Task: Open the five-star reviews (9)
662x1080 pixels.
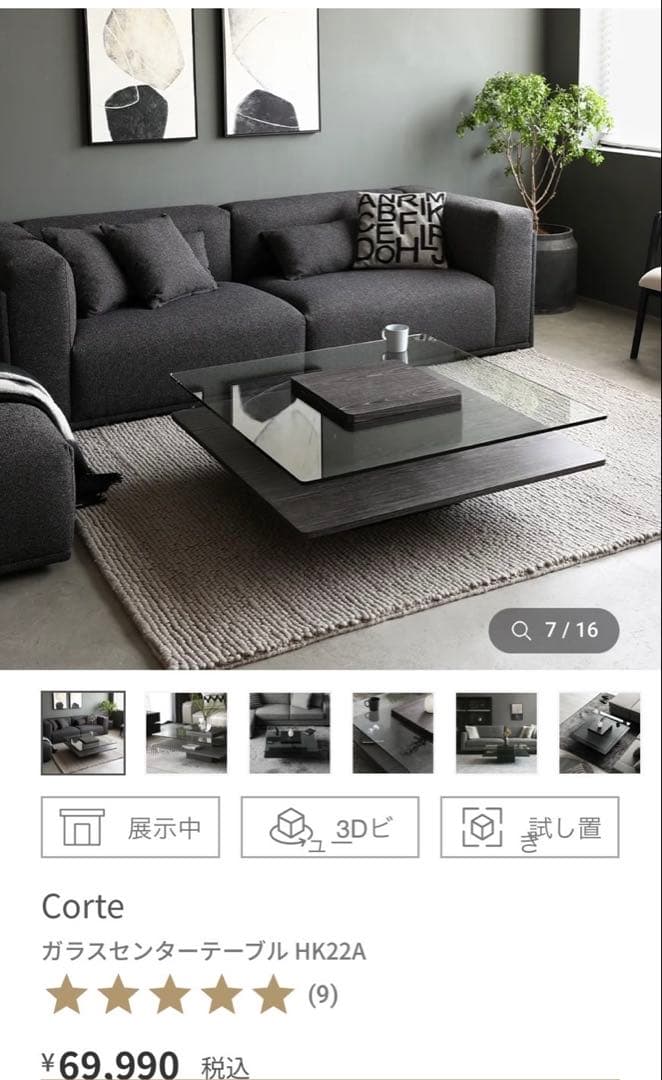Action: coord(190,995)
